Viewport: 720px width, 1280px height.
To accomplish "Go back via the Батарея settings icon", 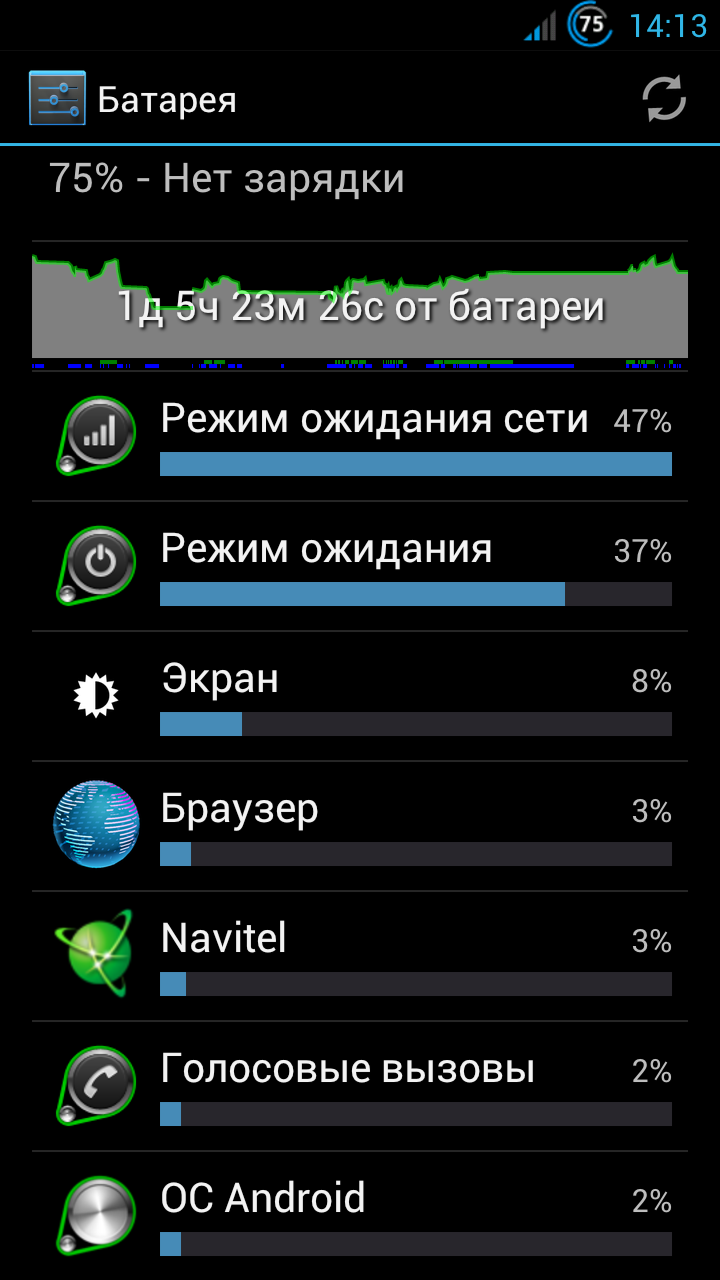I will 57,98.
